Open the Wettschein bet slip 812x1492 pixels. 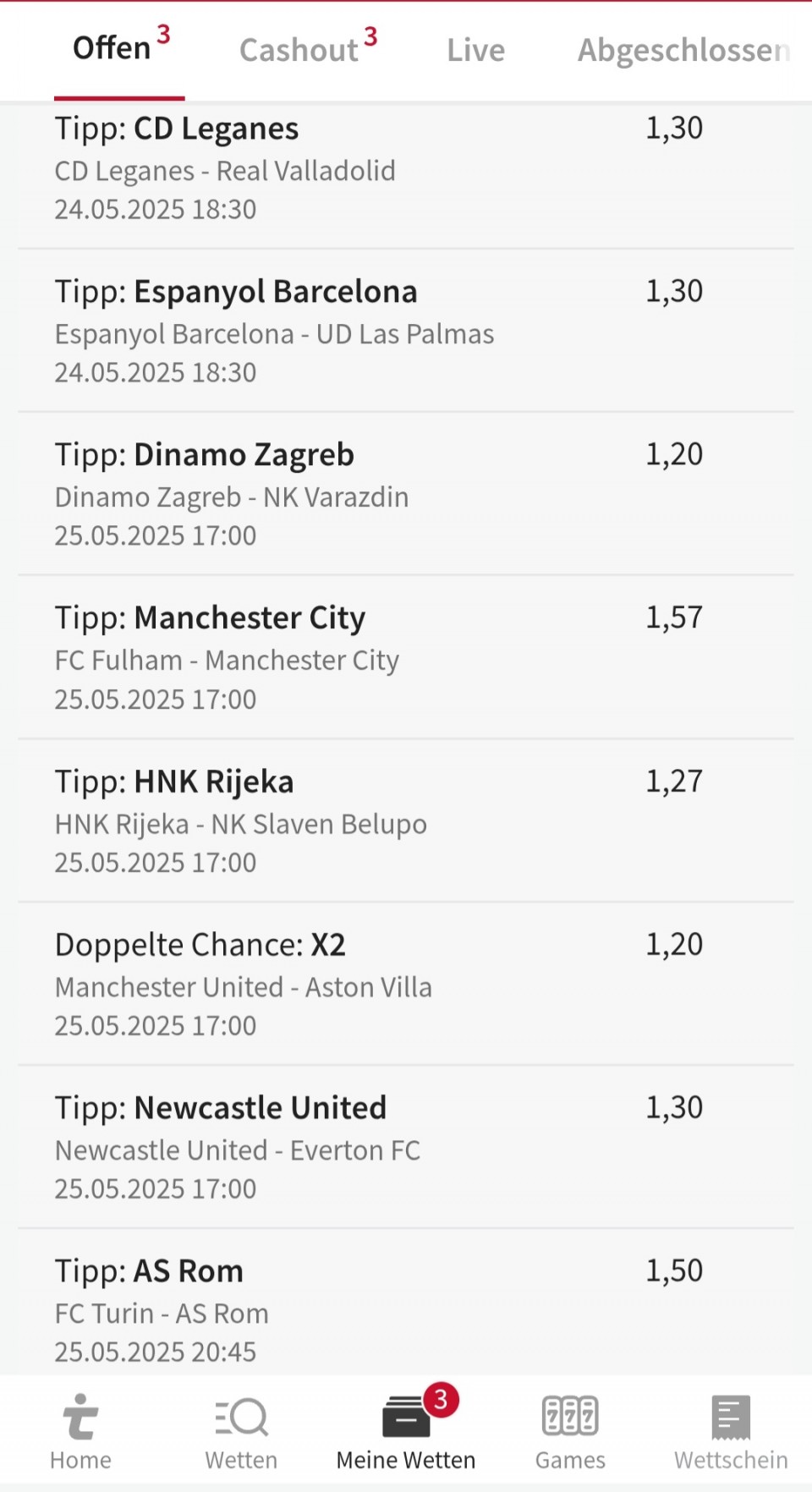(x=731, y=1433)
